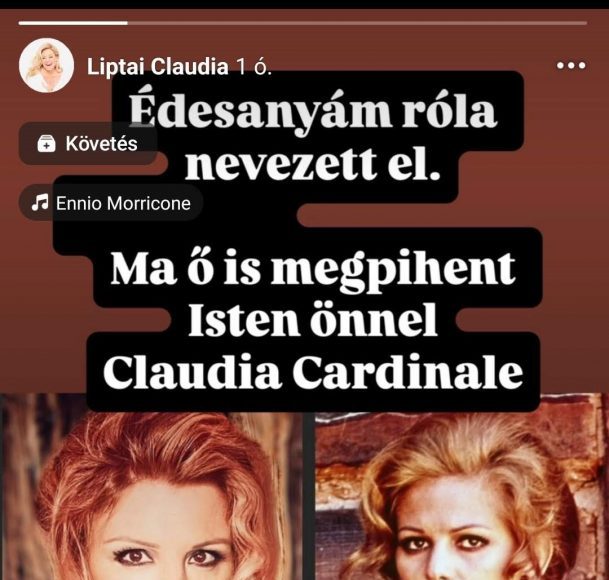Viewport: 609px width, 580px height.
Task: Tap the Követés follow button
Action: click(87, 144)
